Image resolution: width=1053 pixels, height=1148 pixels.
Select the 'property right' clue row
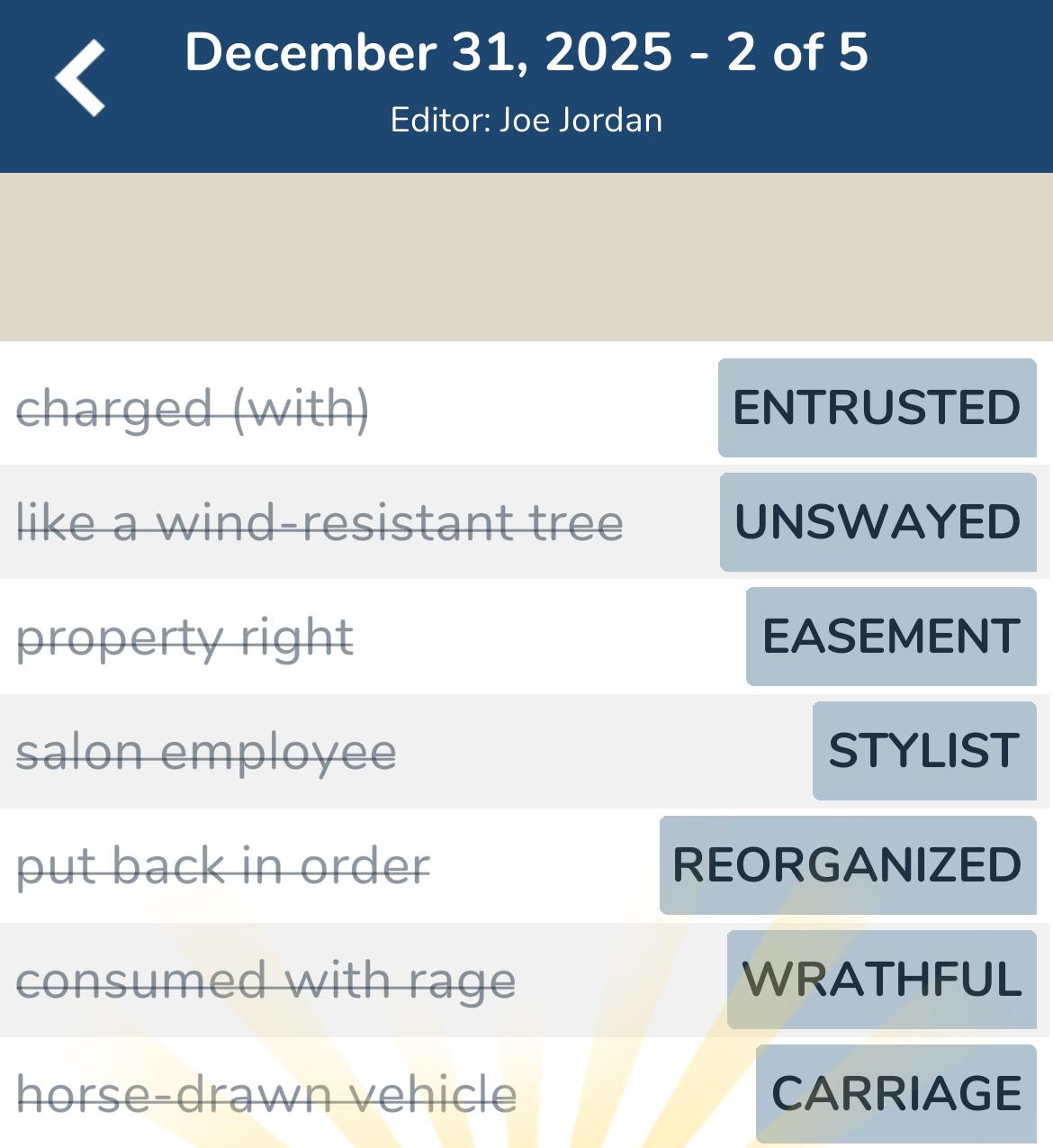click(x=184, y=636)
